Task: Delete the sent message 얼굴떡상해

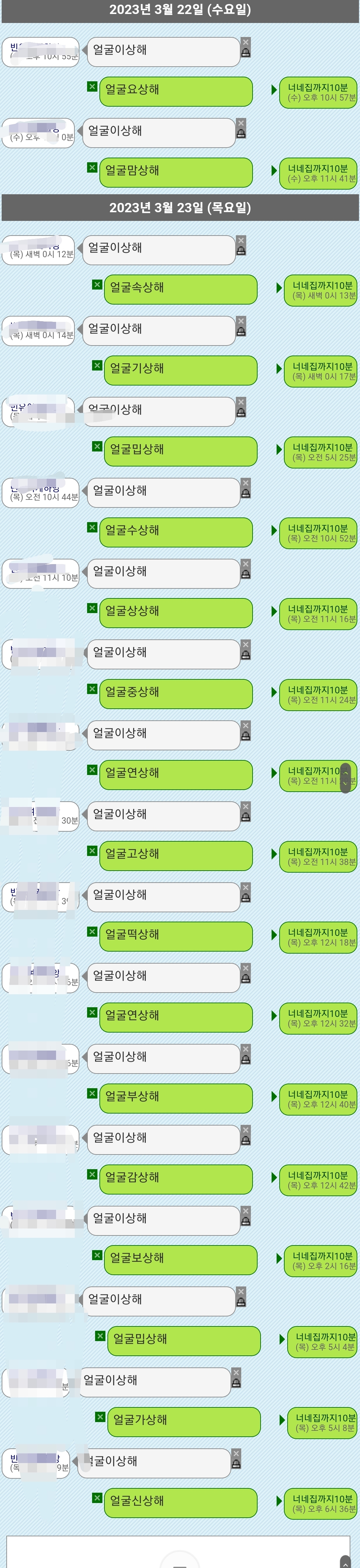Action: 92,931
